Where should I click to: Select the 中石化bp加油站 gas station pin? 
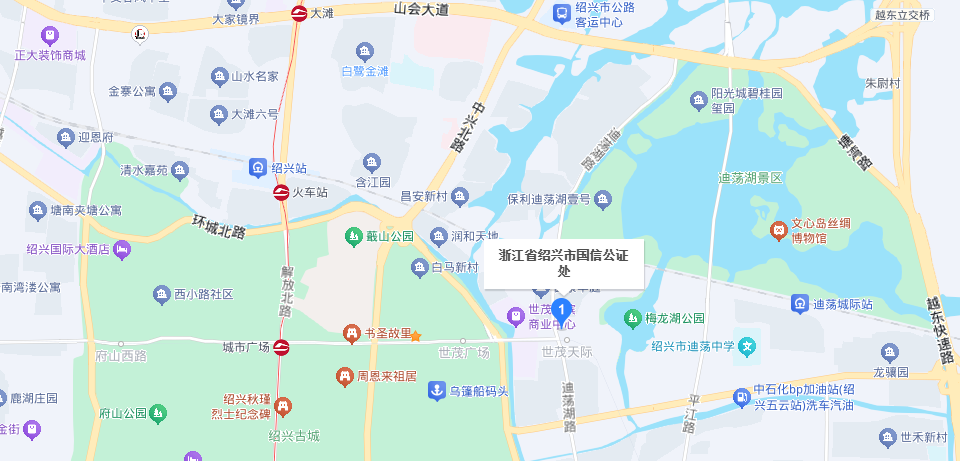[741, 397]
